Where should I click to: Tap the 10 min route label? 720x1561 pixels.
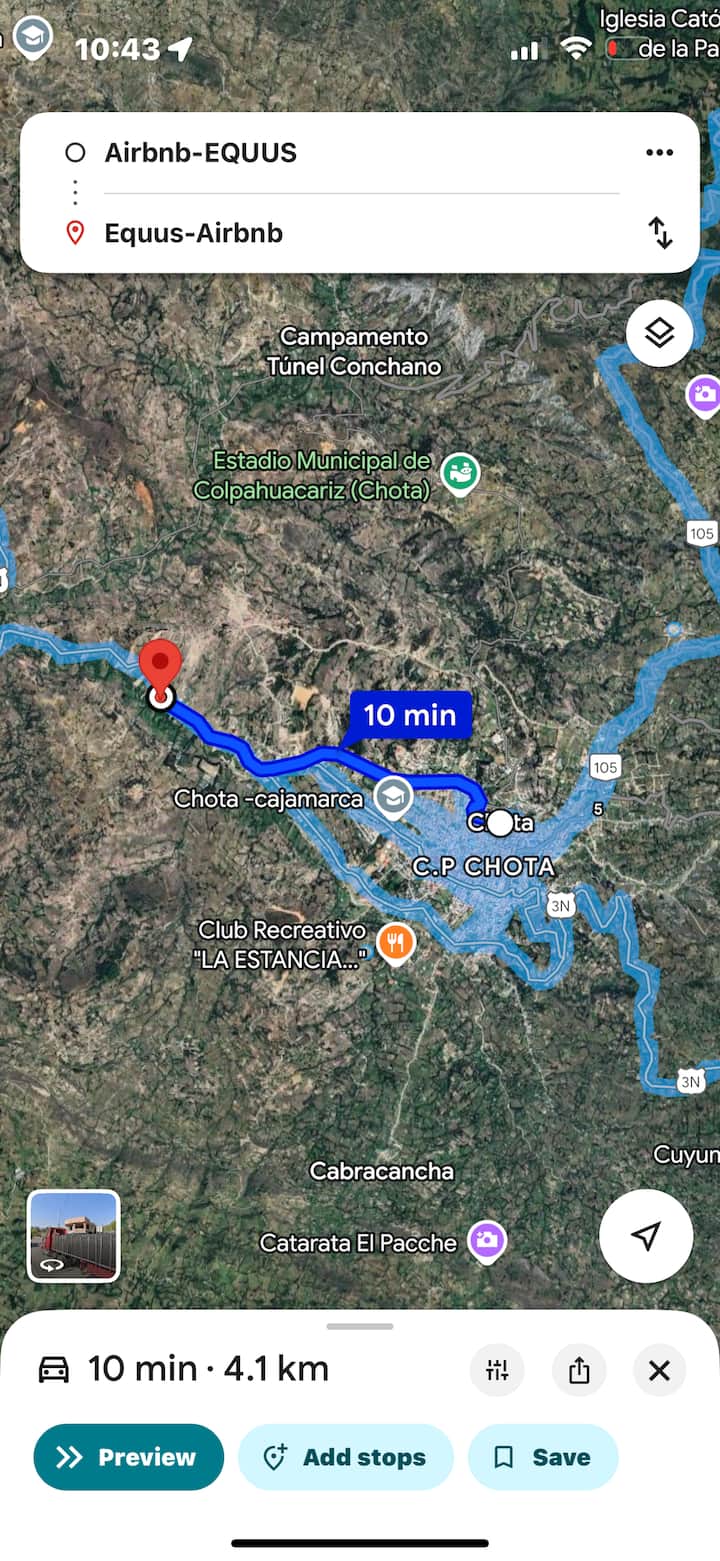click(x=409, y=715)
